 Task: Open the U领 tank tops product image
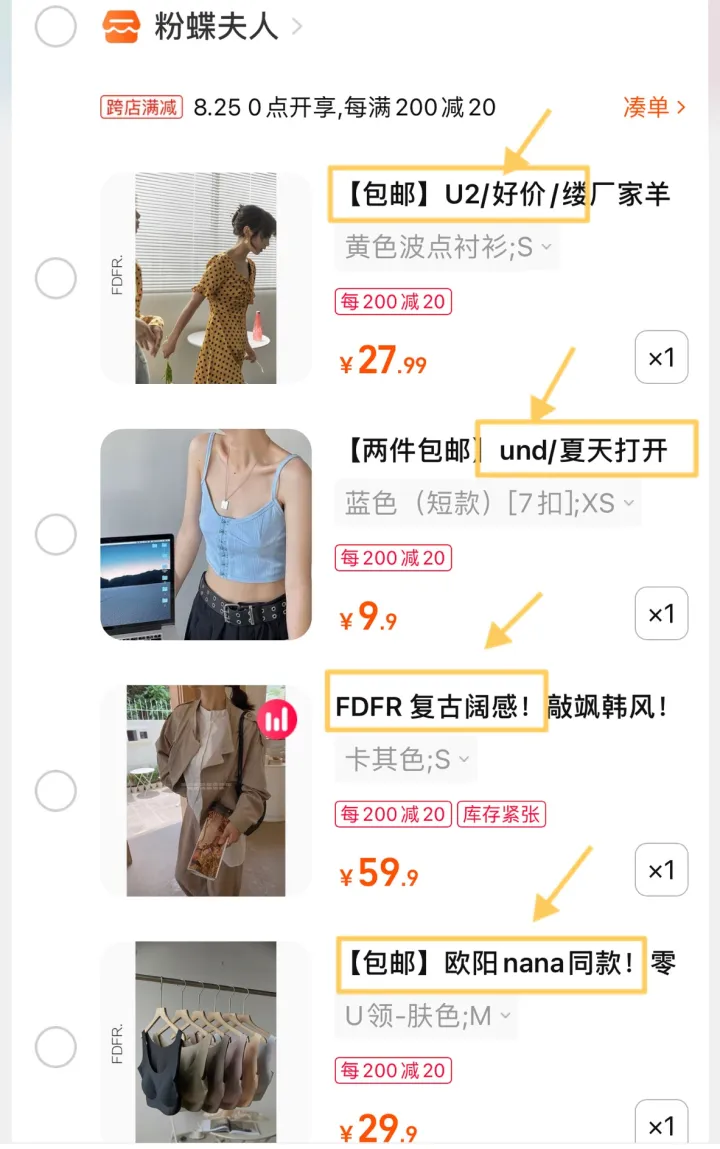pyautogui.click(x=206, y=1045)
